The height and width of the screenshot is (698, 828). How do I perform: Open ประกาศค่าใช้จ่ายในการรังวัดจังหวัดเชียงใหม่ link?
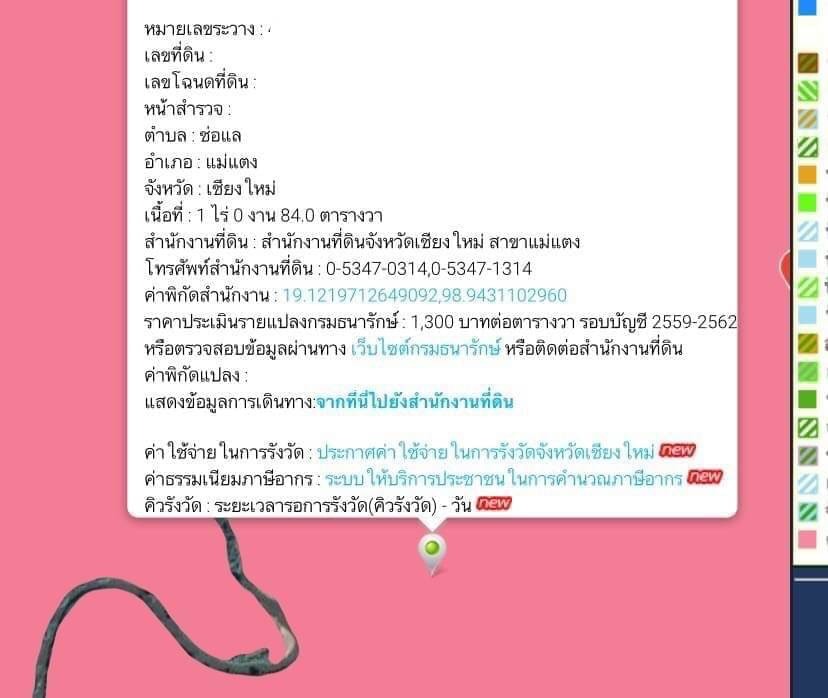click(485, 451)
